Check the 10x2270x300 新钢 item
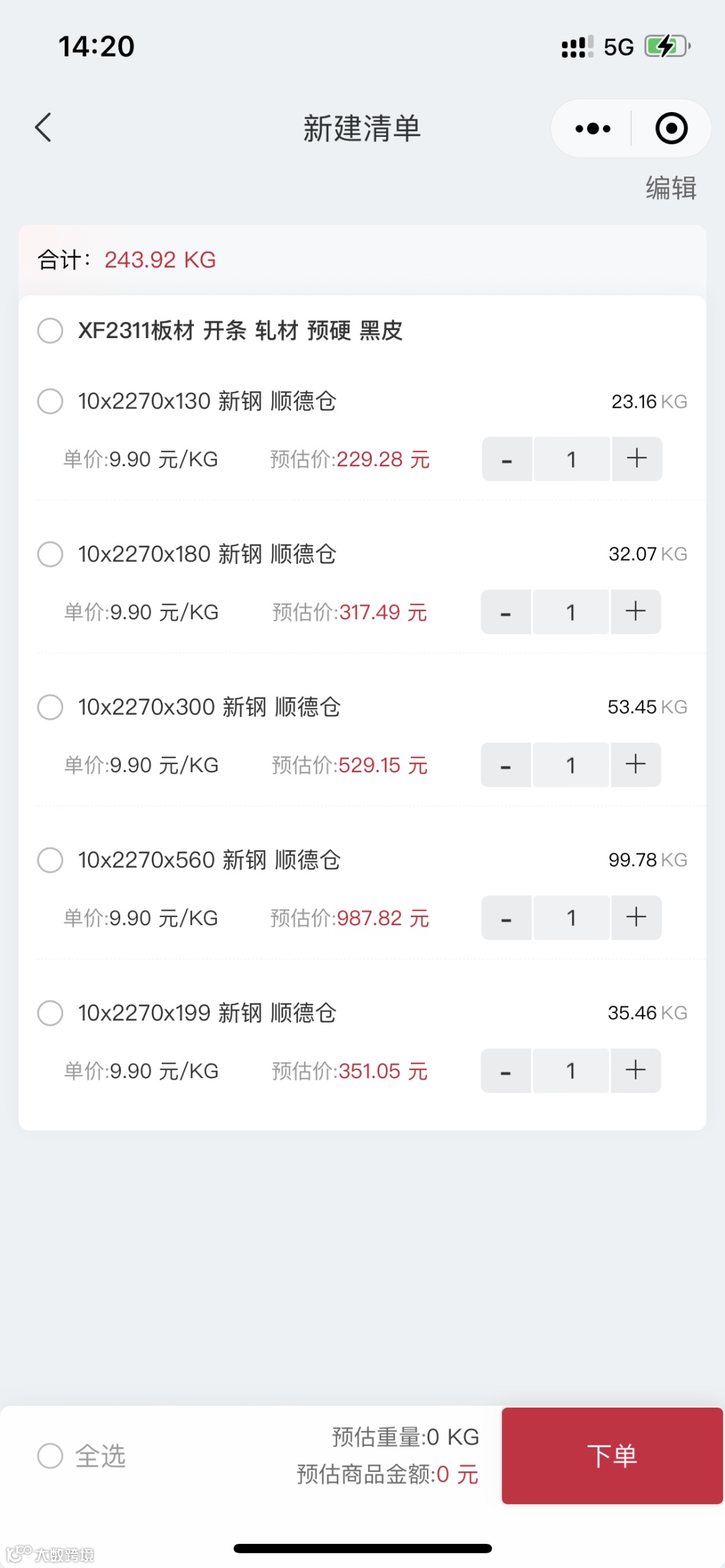The image size is (725, 1568). (50, 707)
